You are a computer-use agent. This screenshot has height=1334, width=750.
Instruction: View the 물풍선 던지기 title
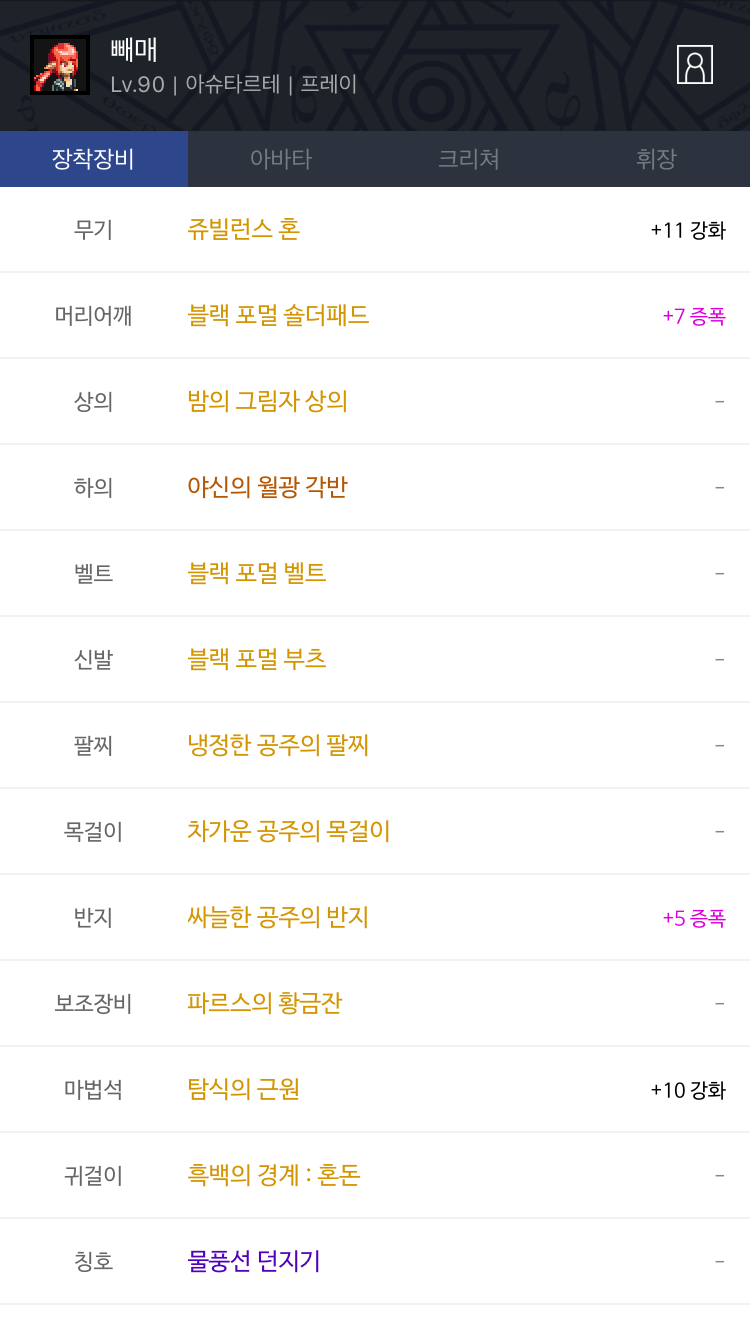[254, 1262]
